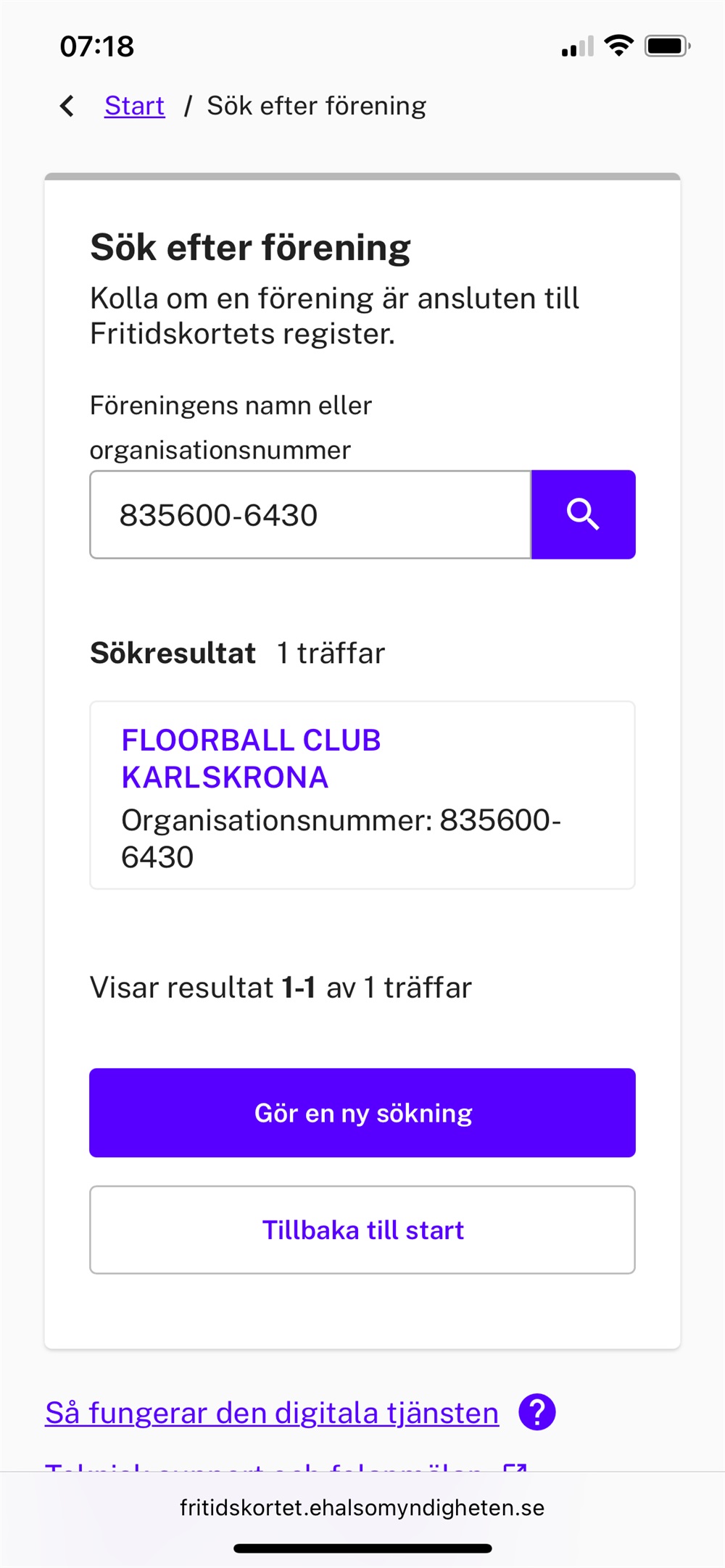
Task: Open the Start breadcrumb link
Action: point(134,106)
